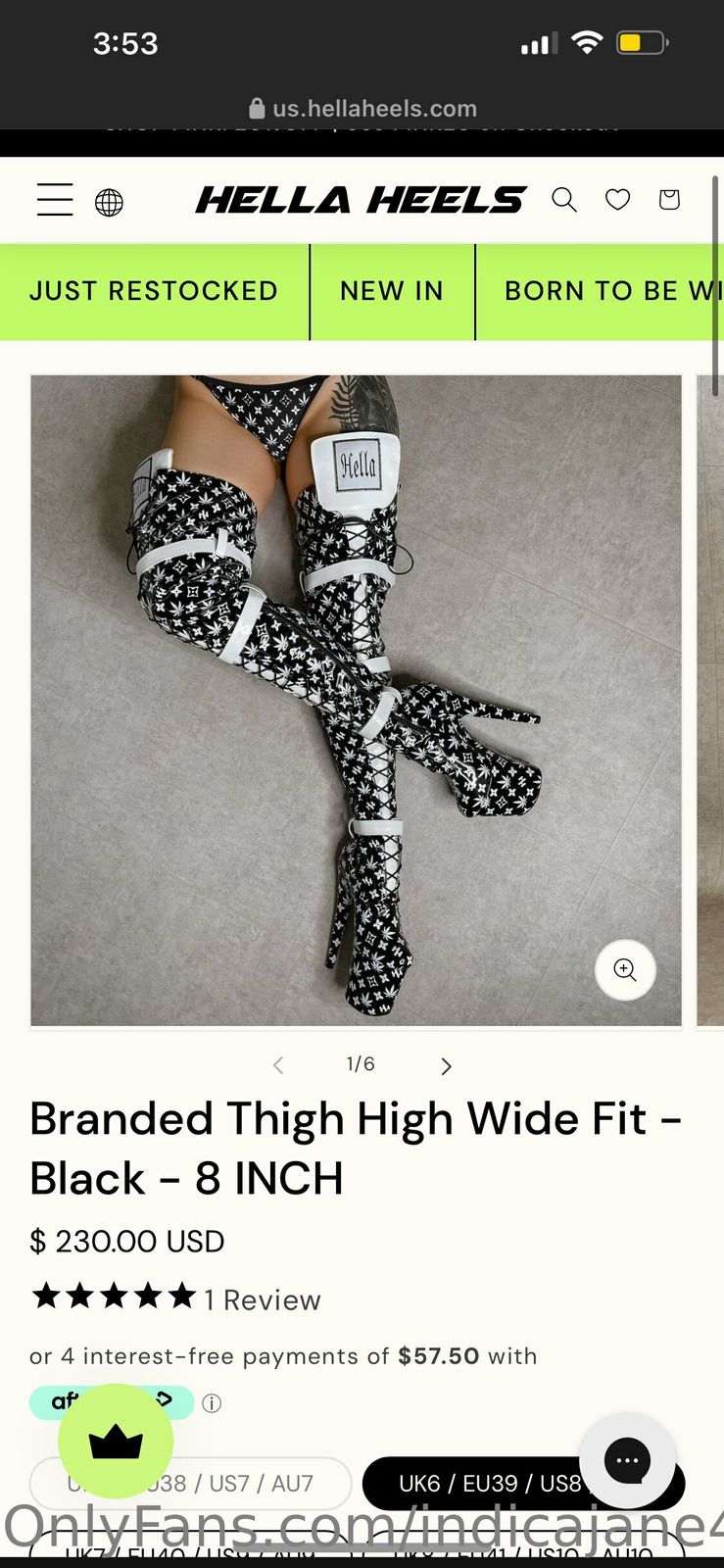The width and height of the screenshot is (724, 1568).
Task: View Afterpay payment info icon
Action: pos(212,1403)
